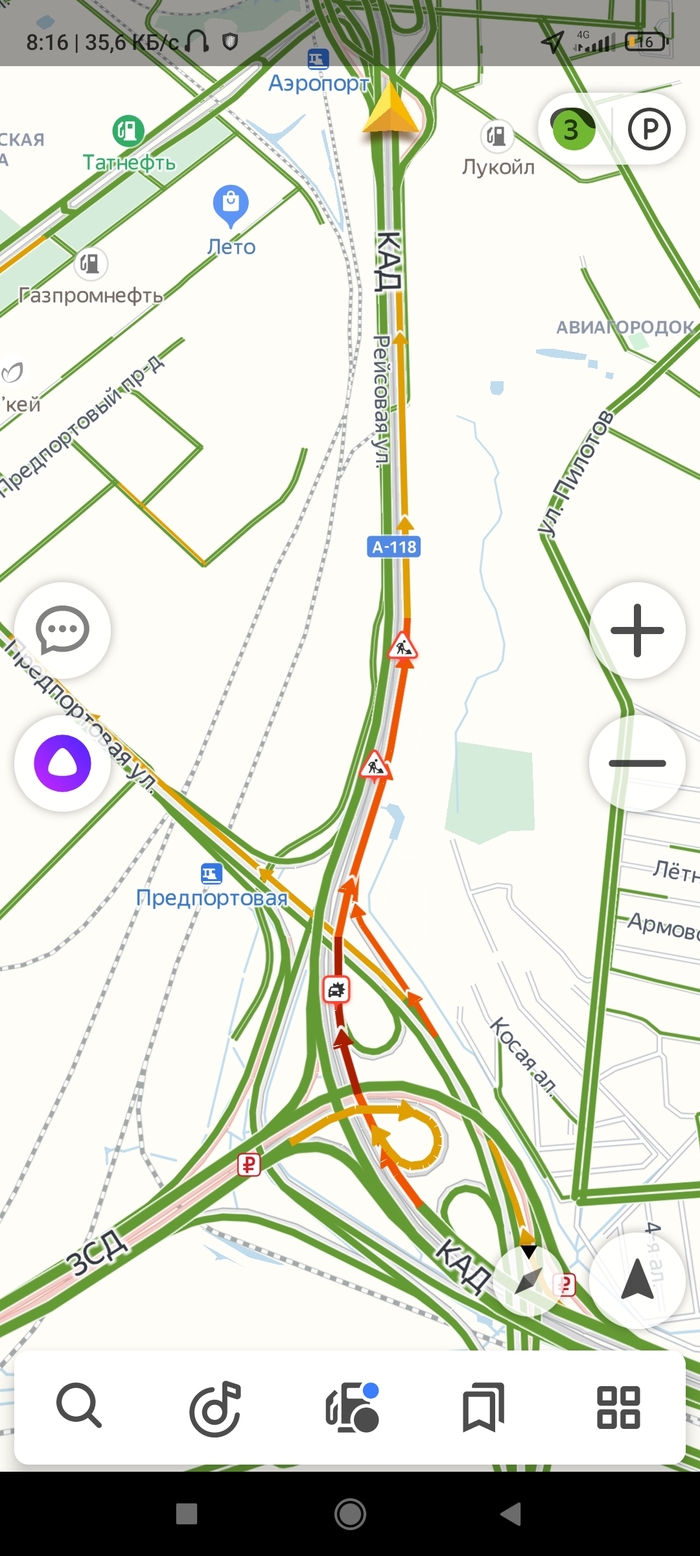Open the Лето shopping mall marker
This screenshot has height=1556, width=700.
231,205
